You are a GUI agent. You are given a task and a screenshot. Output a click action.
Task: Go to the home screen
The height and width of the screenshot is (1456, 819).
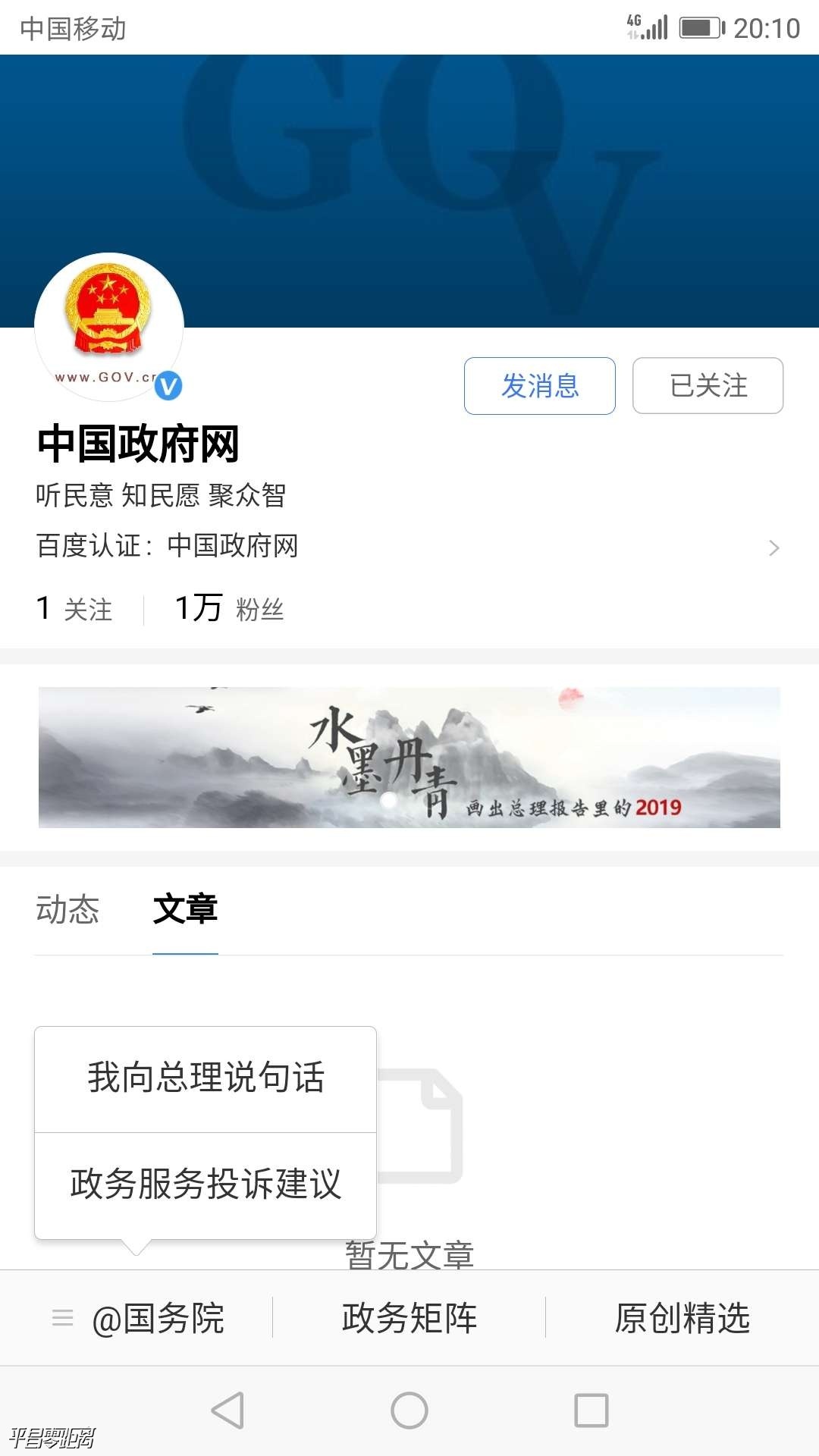click(x=409, y=1410)
